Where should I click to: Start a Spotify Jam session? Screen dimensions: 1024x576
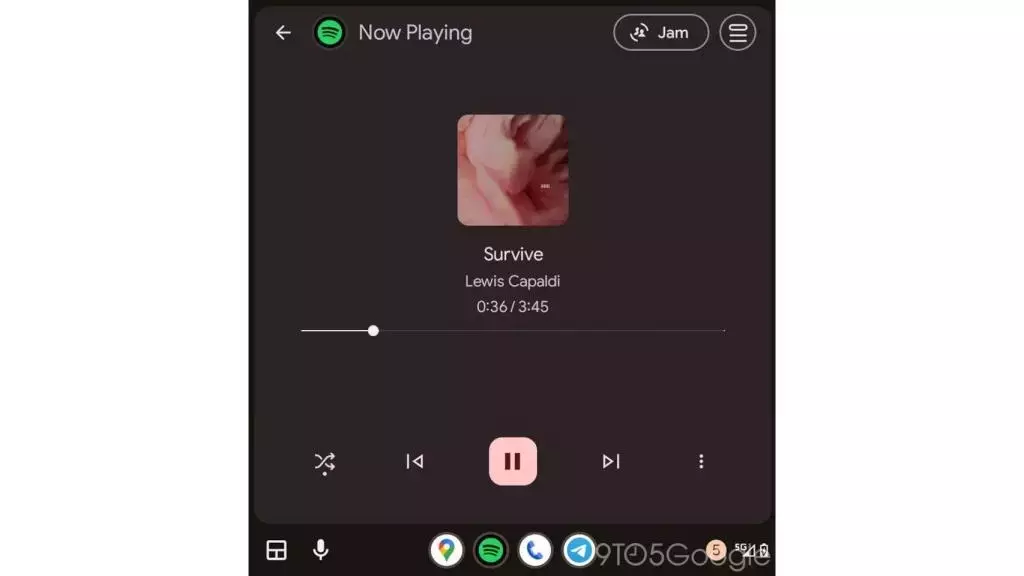pyautogui.click(x=660, y=33)
